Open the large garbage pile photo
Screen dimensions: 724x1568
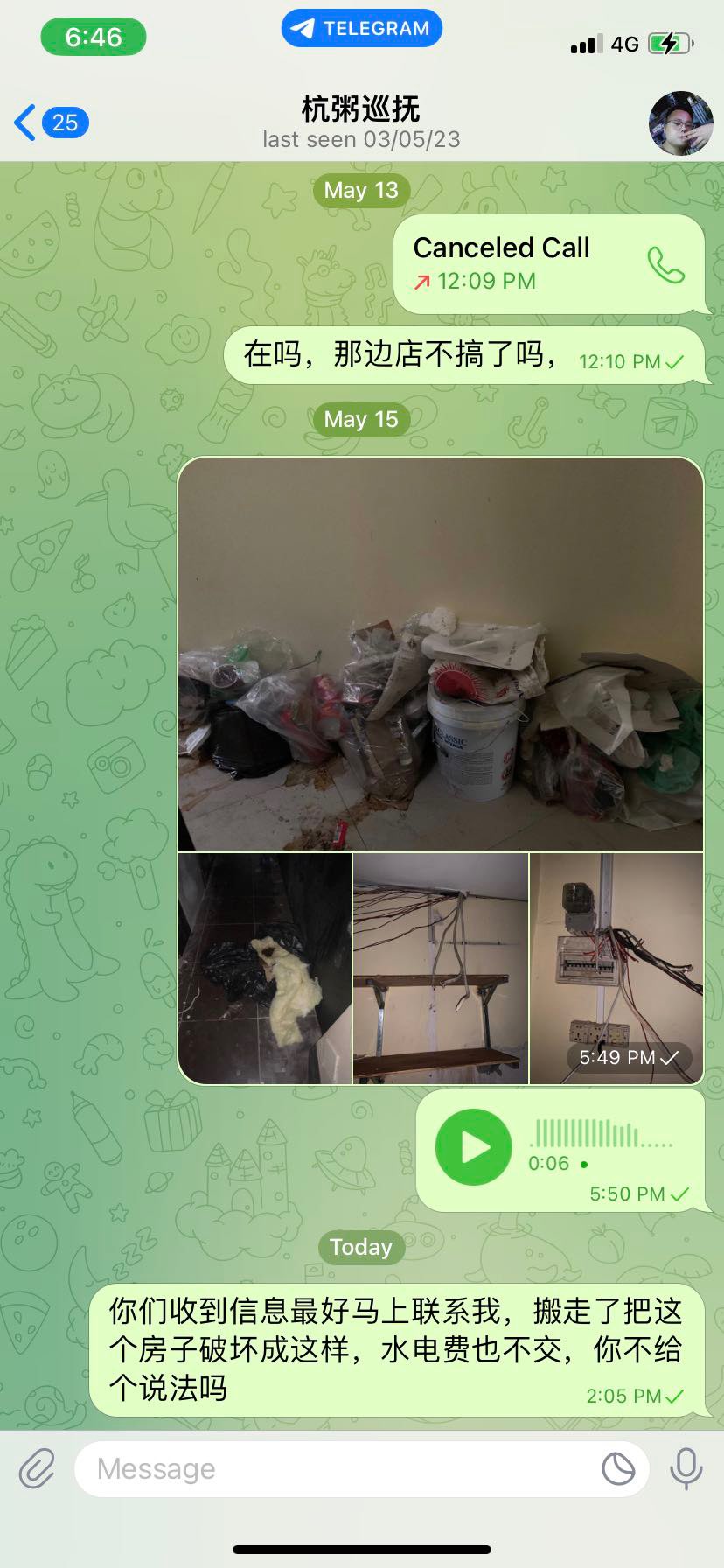441,654
